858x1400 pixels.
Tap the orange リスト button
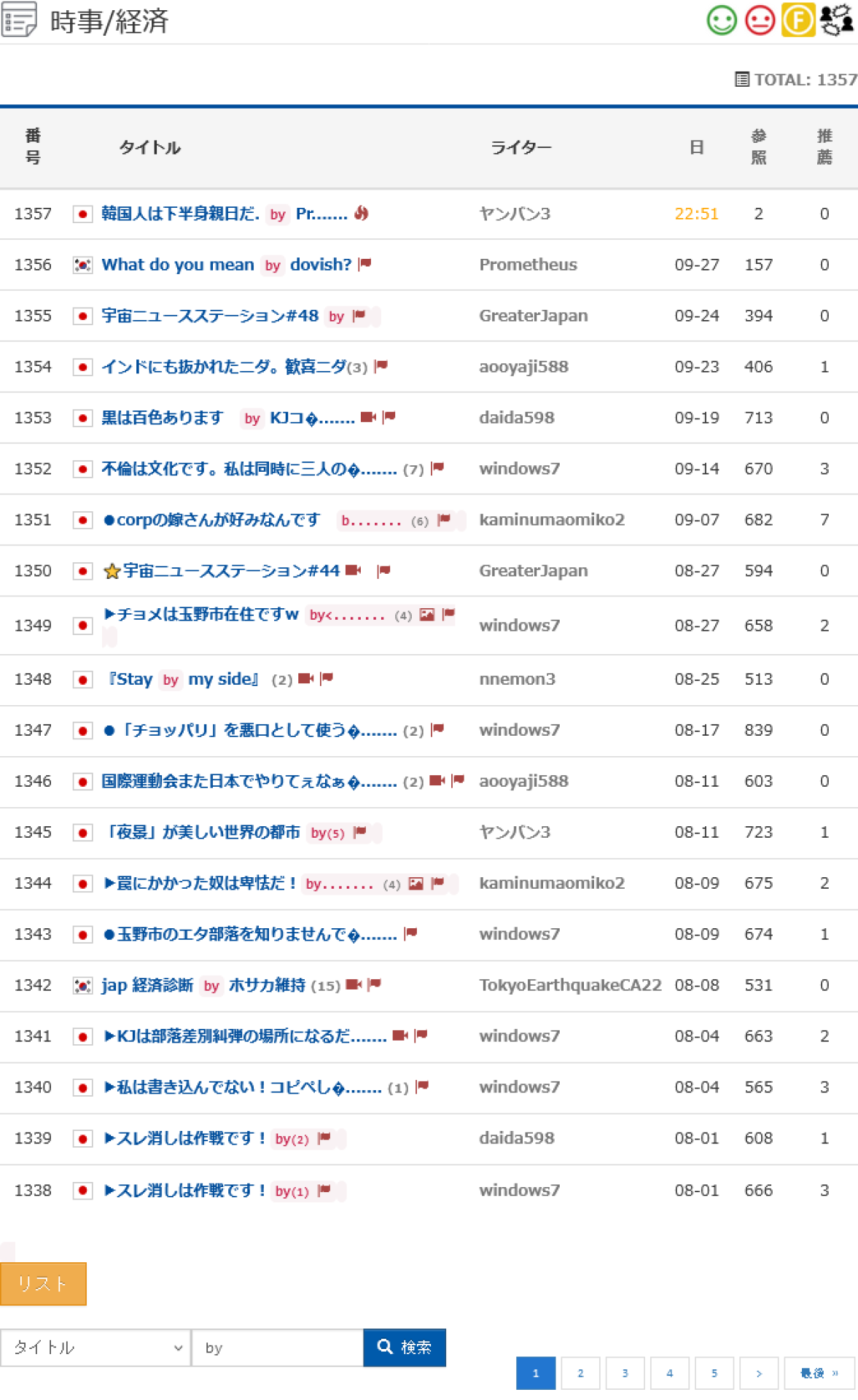point(43,1284)
